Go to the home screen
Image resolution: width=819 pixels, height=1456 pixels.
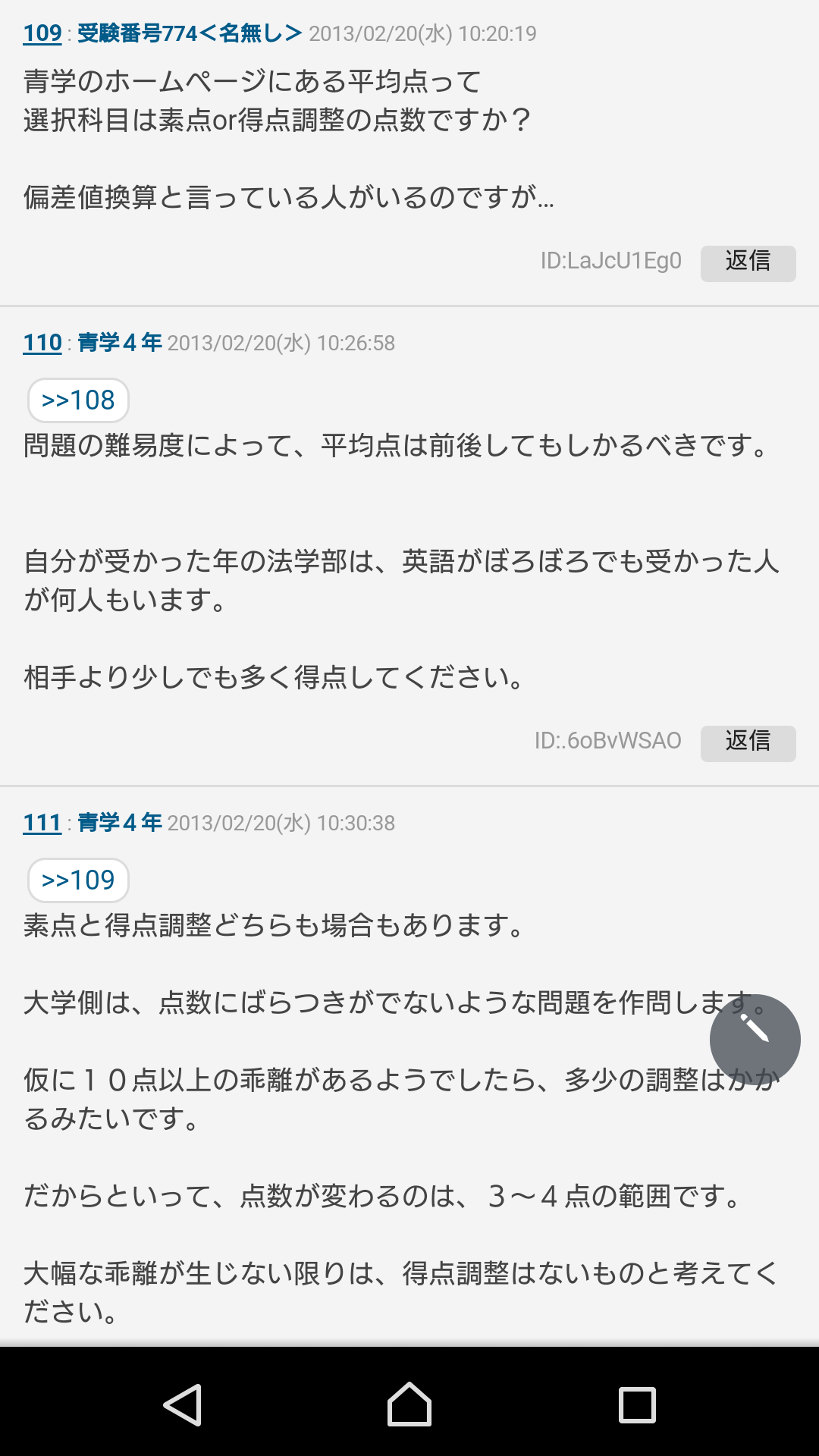coord(409,1405)
